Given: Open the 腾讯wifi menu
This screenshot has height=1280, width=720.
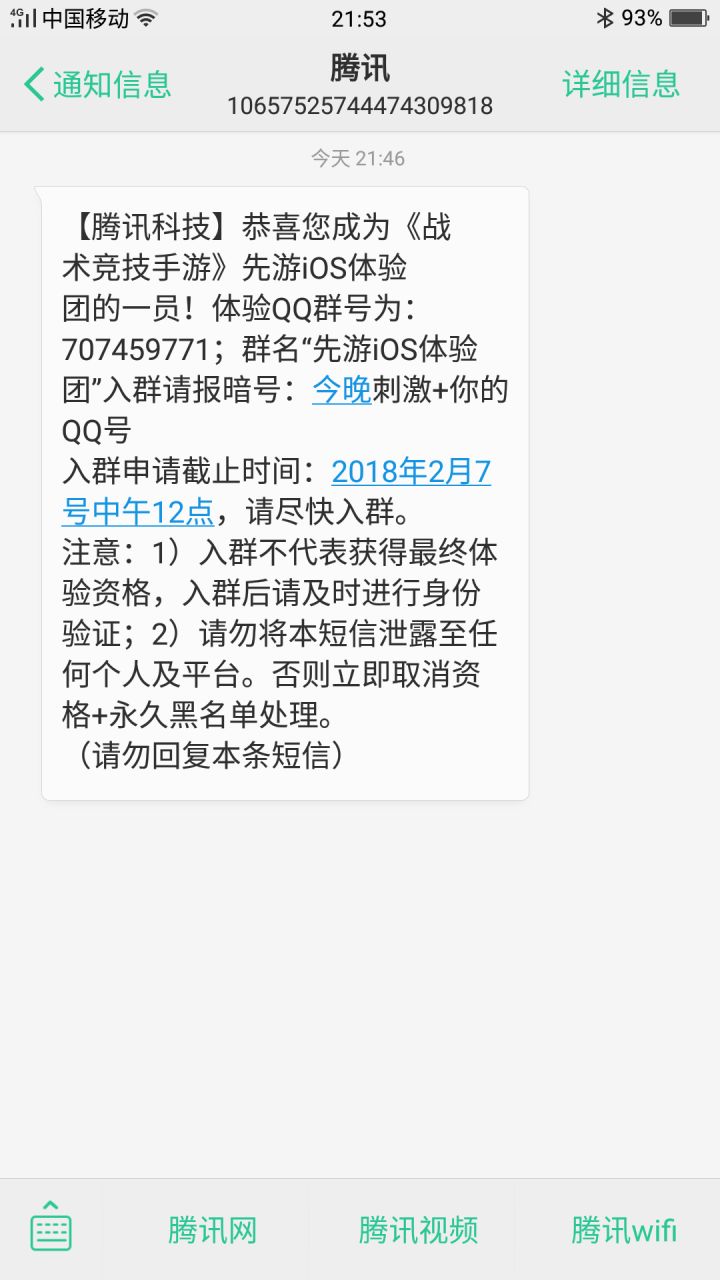Looking at the screenshot, I should click(x=623, y=1230).
